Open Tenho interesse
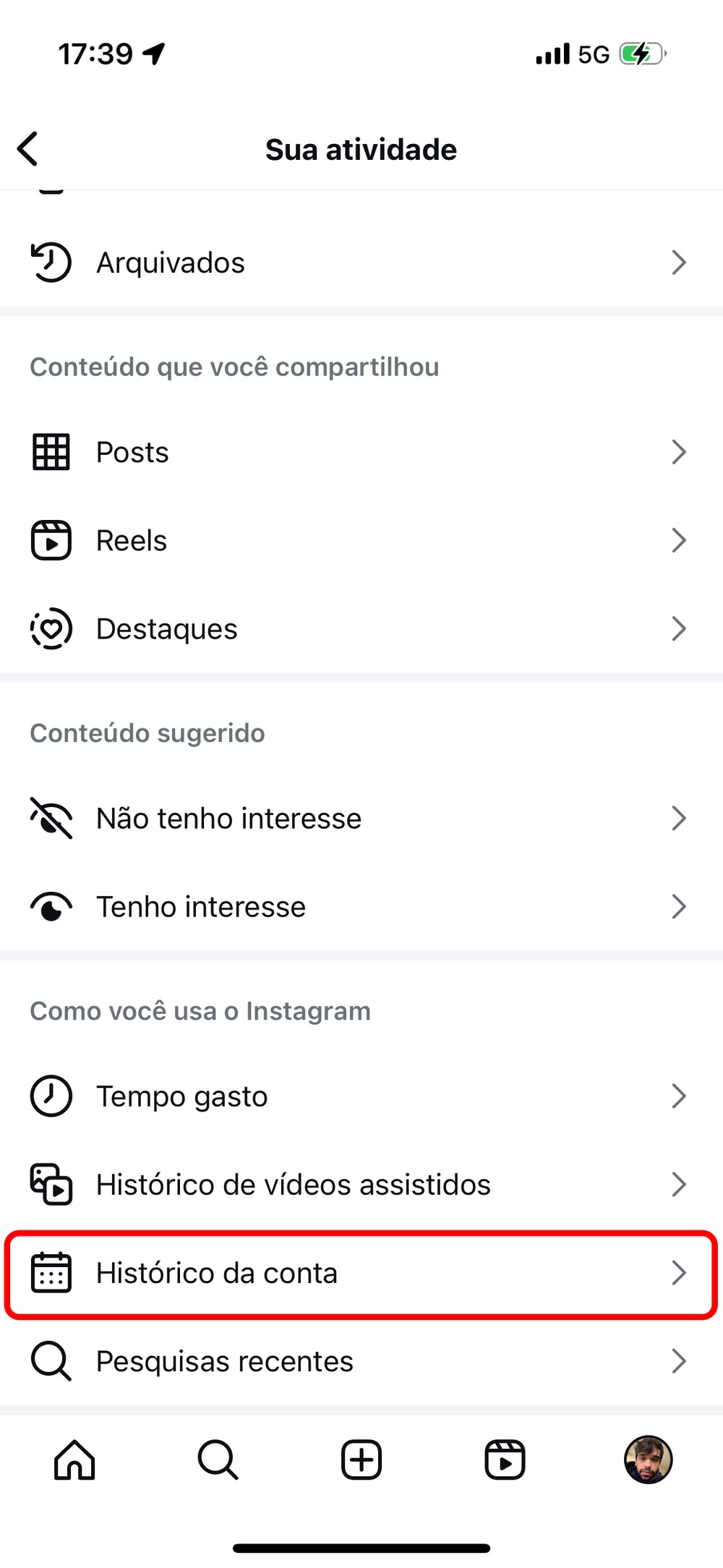The width and height of the screenshot is (723, 1568). [361, 906]
